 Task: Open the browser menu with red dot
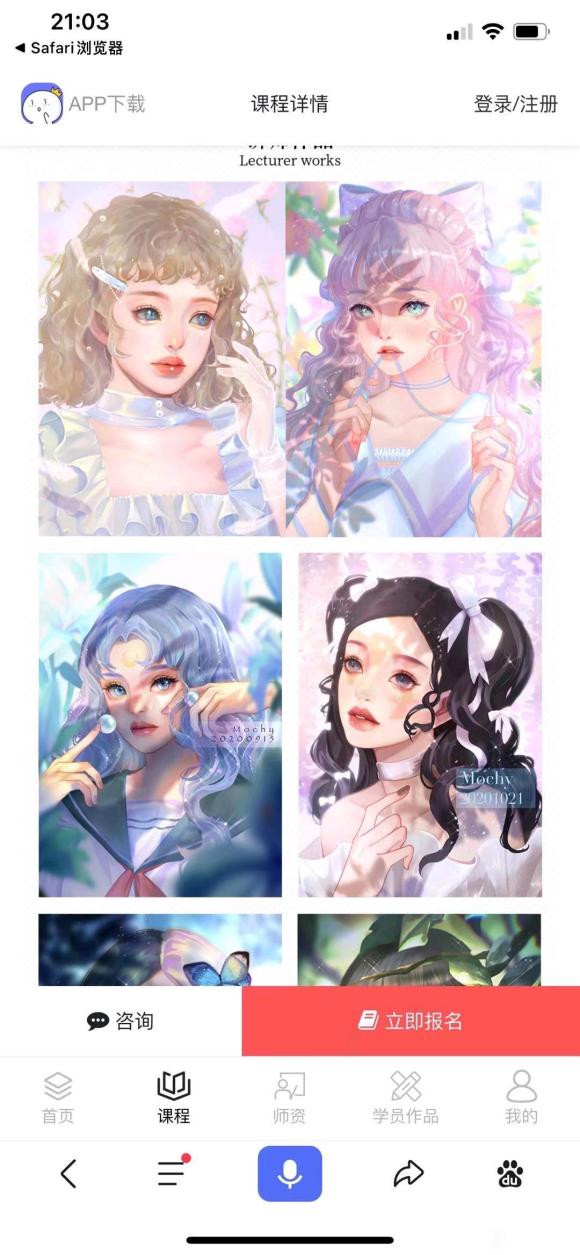pos(173,1172)
